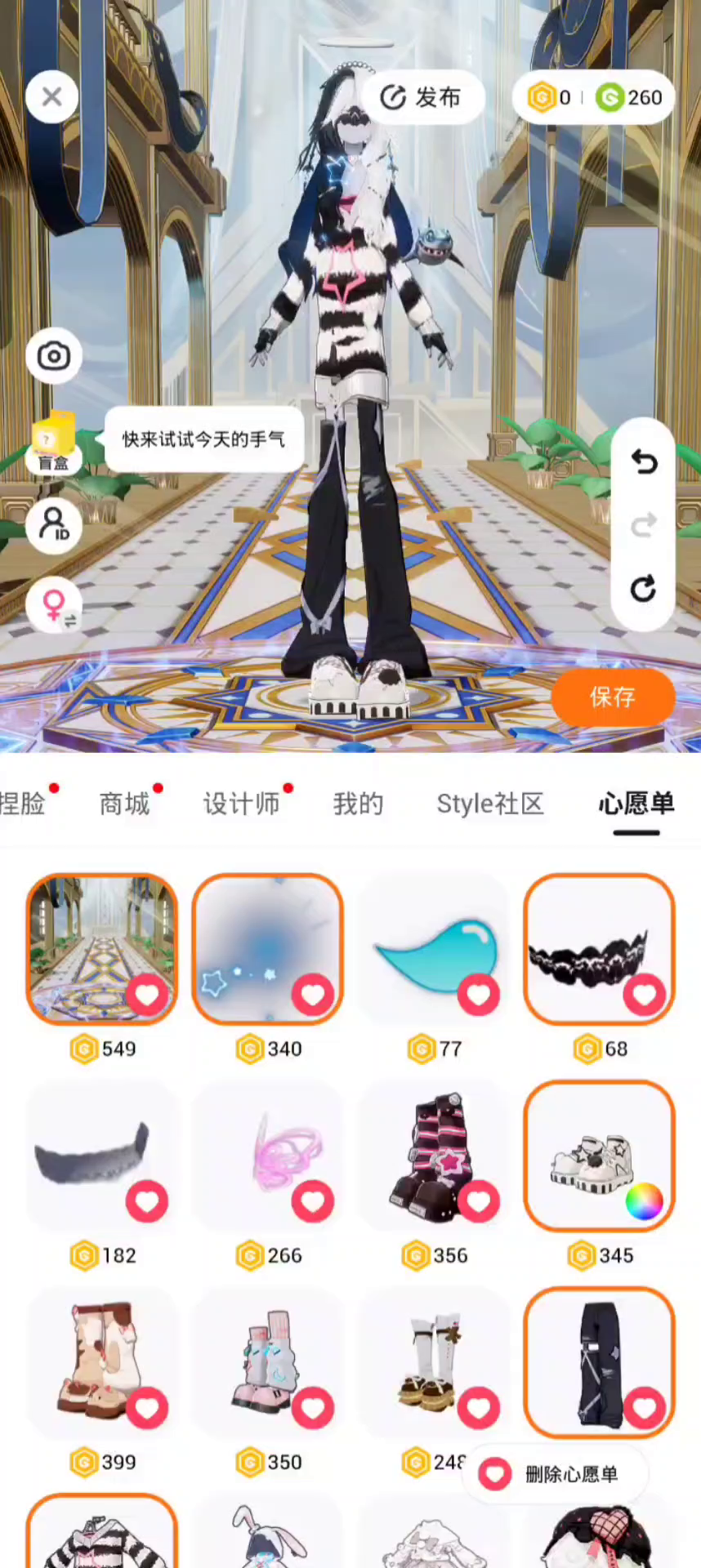Tap 删除心愿单 to delete wishlist

556,1474
